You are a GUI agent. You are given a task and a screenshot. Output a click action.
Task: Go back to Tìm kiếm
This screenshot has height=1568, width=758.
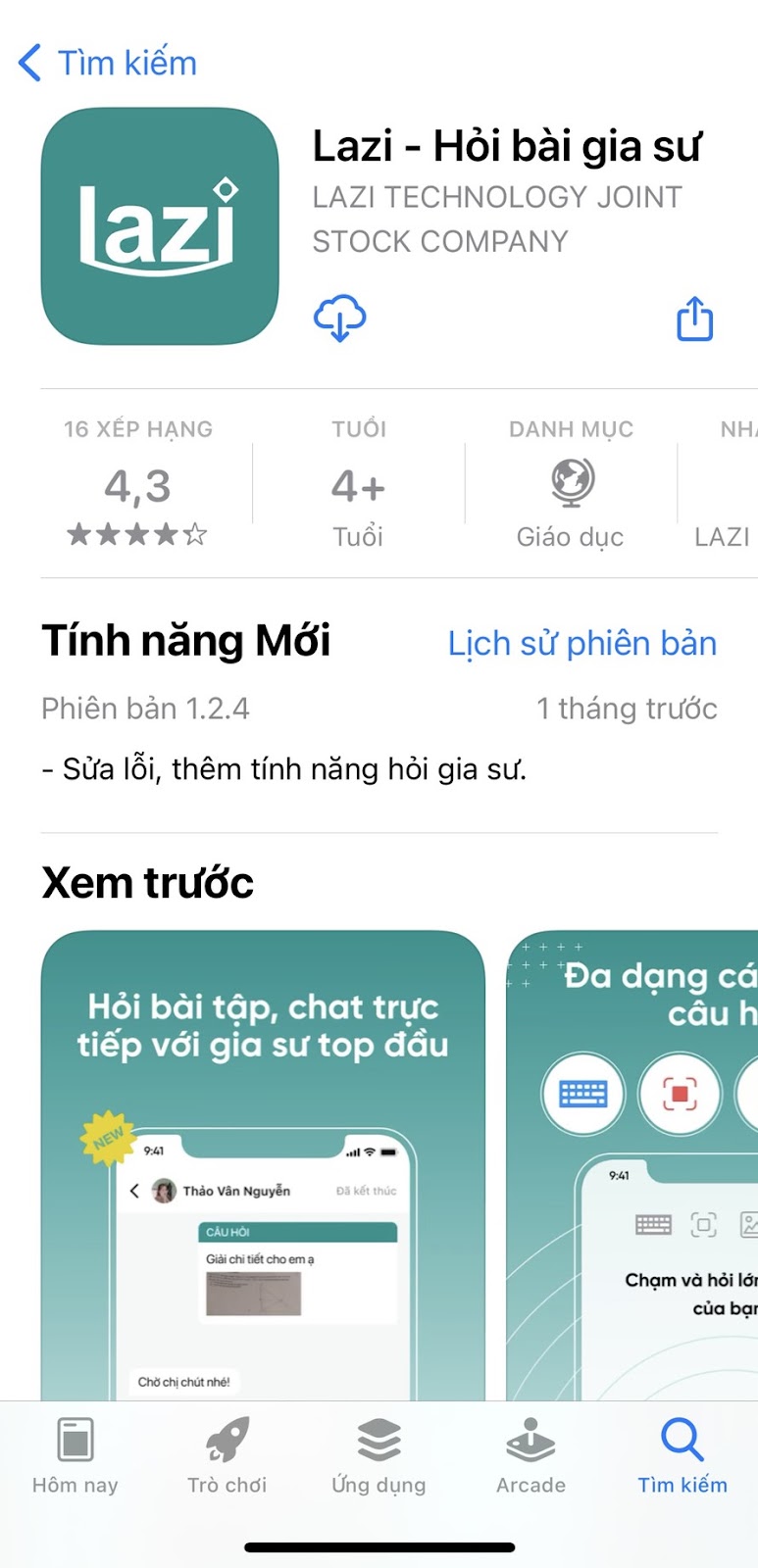coord(108,63)
